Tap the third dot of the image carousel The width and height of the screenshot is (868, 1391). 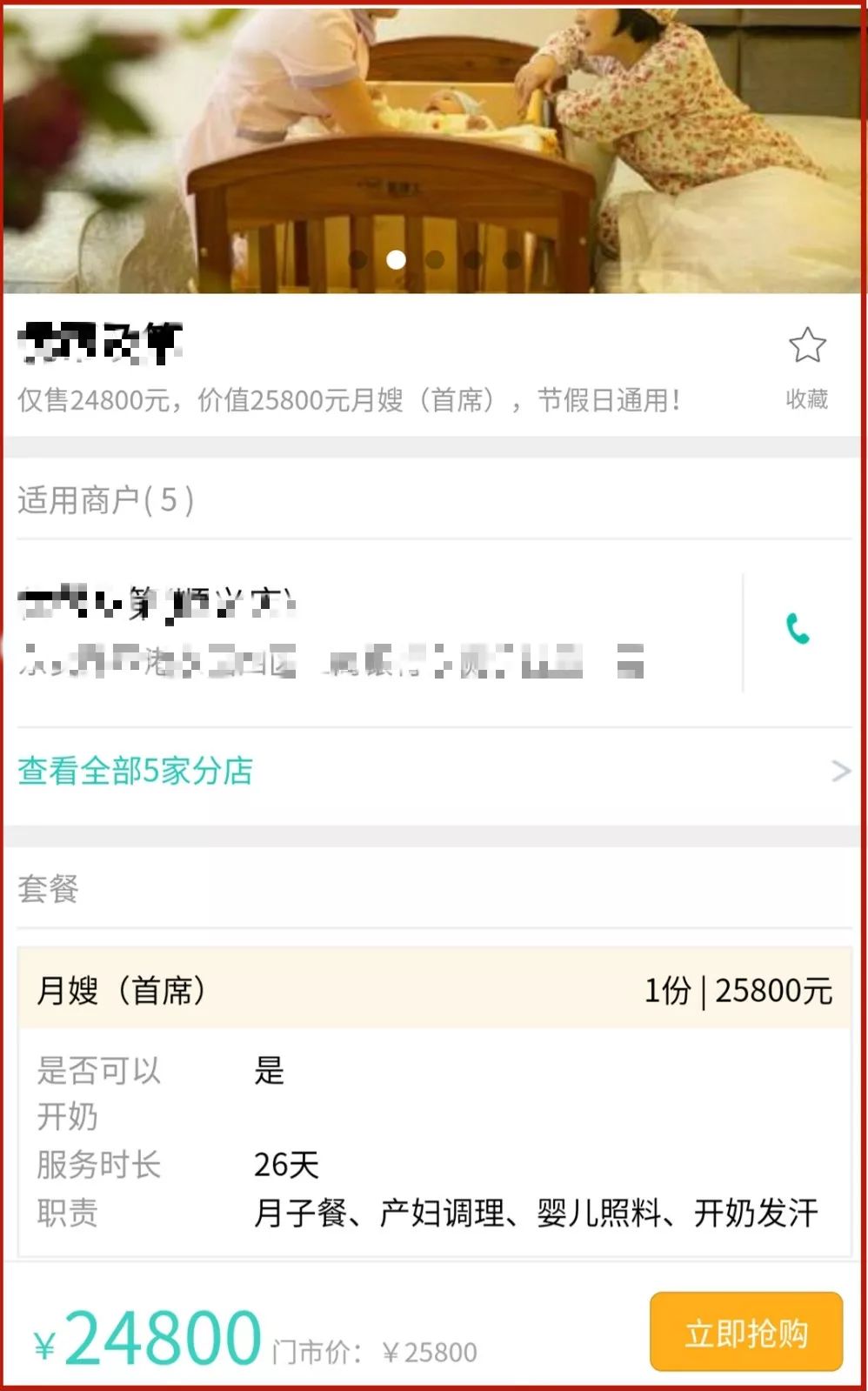435,259
